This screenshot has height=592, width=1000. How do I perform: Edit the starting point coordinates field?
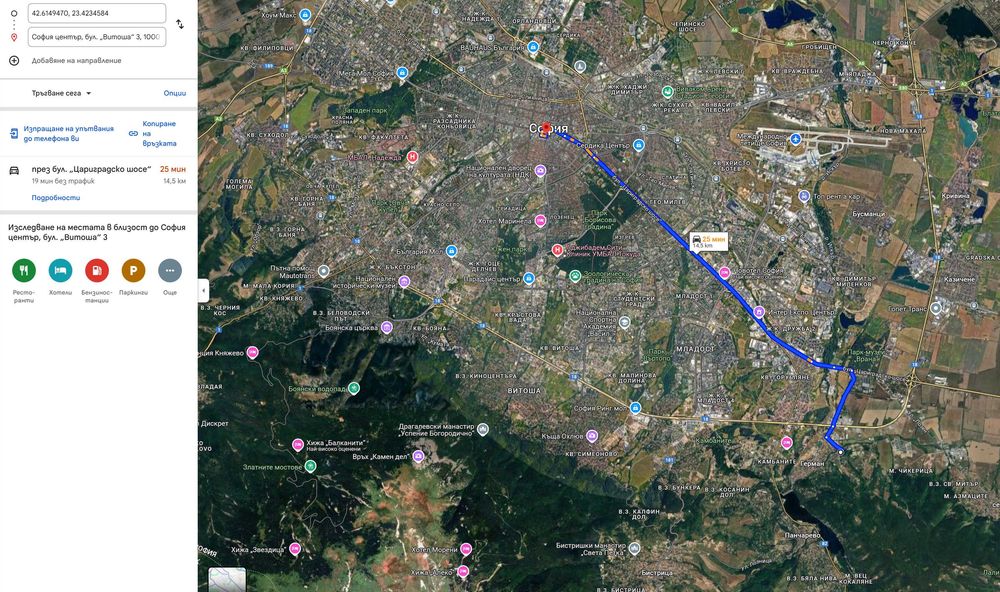(96, 13)
